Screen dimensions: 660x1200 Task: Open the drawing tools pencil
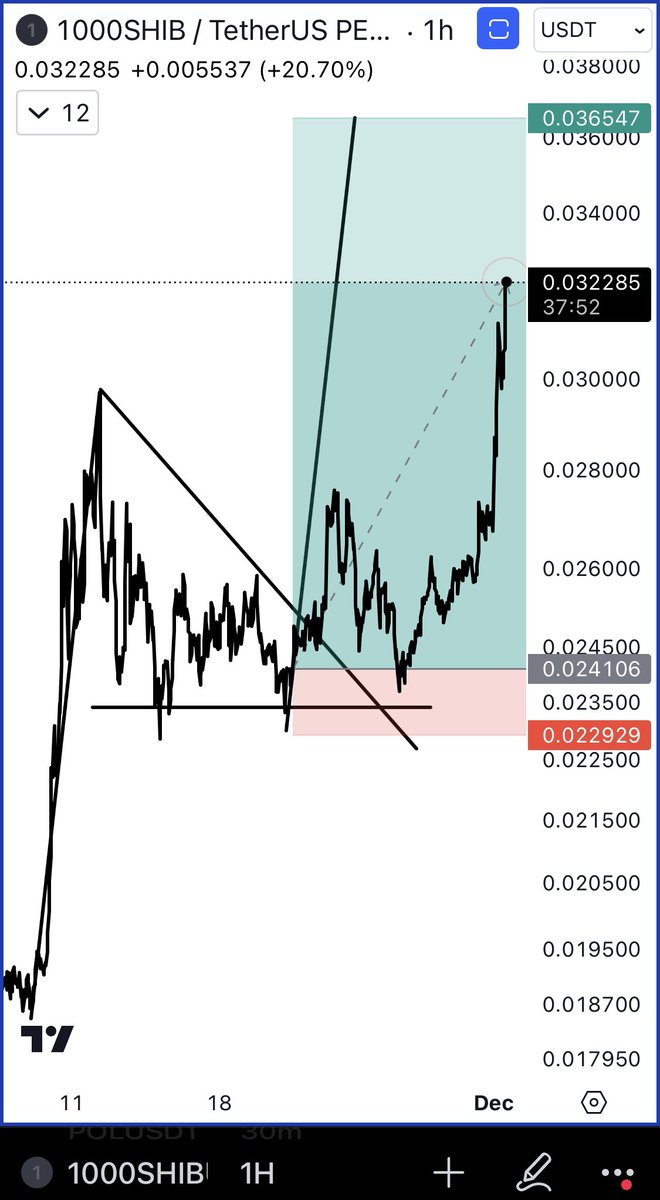pos(536,1171)
